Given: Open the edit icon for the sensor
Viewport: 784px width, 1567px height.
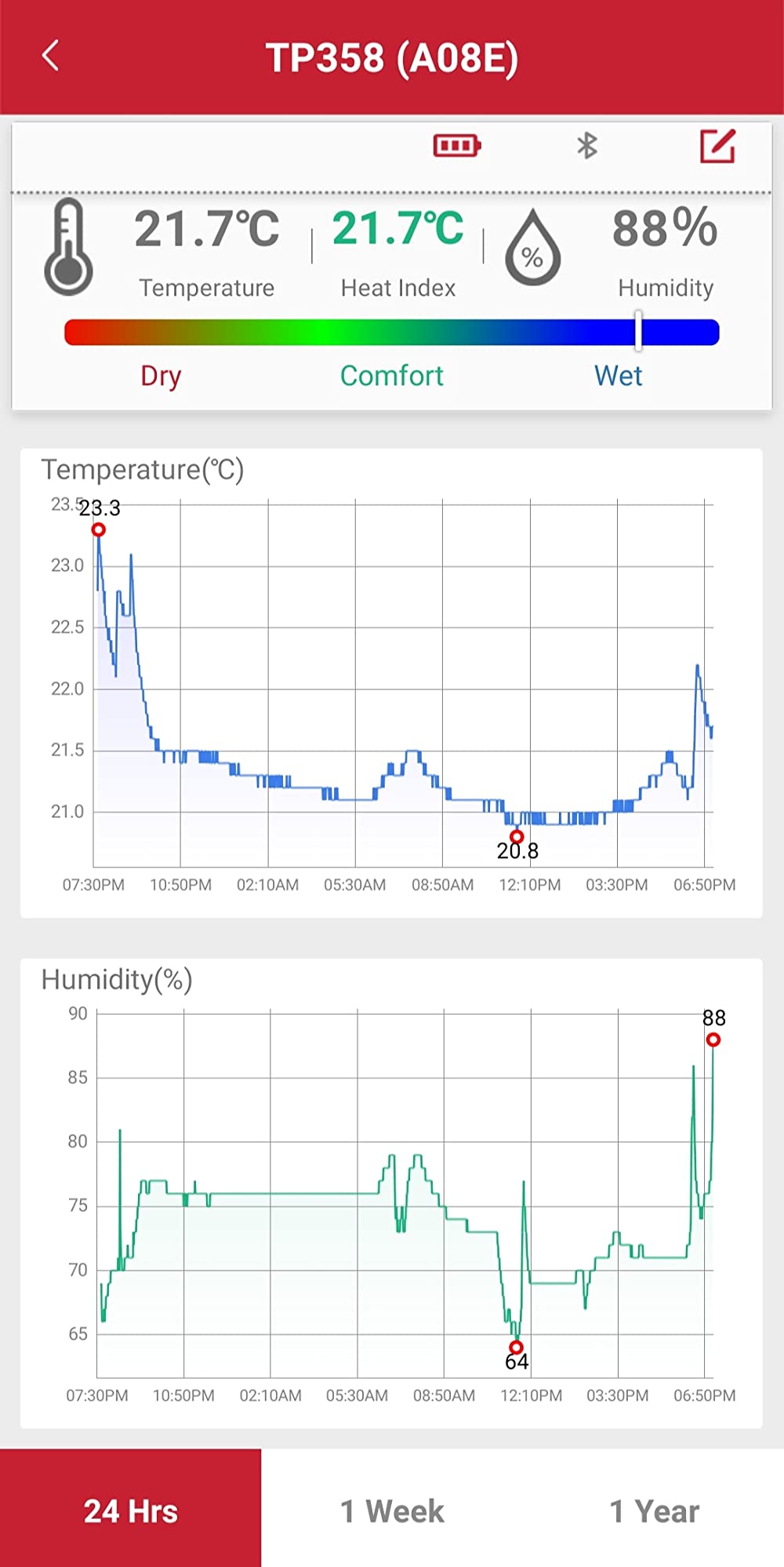Looking at the screenshot, I should [x=717, y=146].
